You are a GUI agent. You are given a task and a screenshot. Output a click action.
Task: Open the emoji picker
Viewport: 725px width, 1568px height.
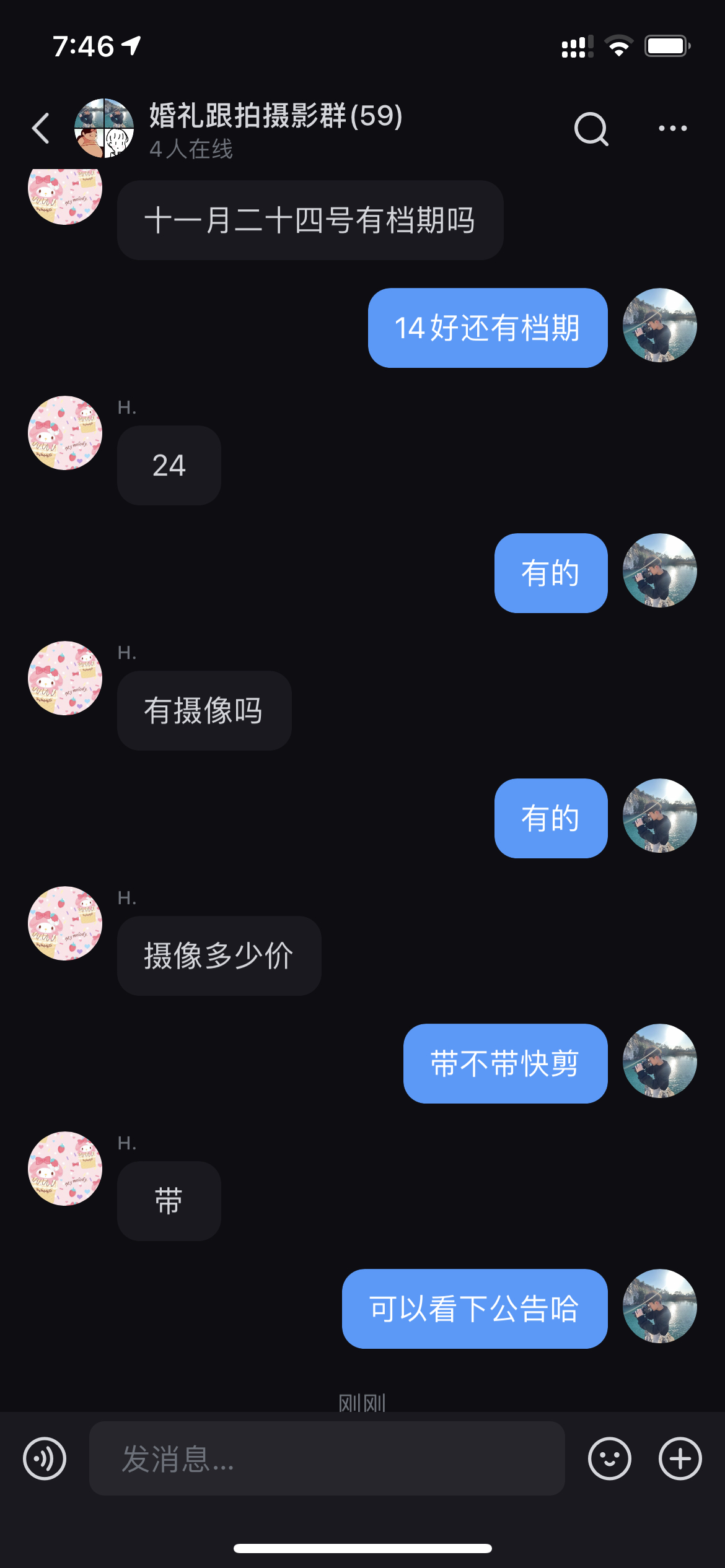click(610, 1458)
